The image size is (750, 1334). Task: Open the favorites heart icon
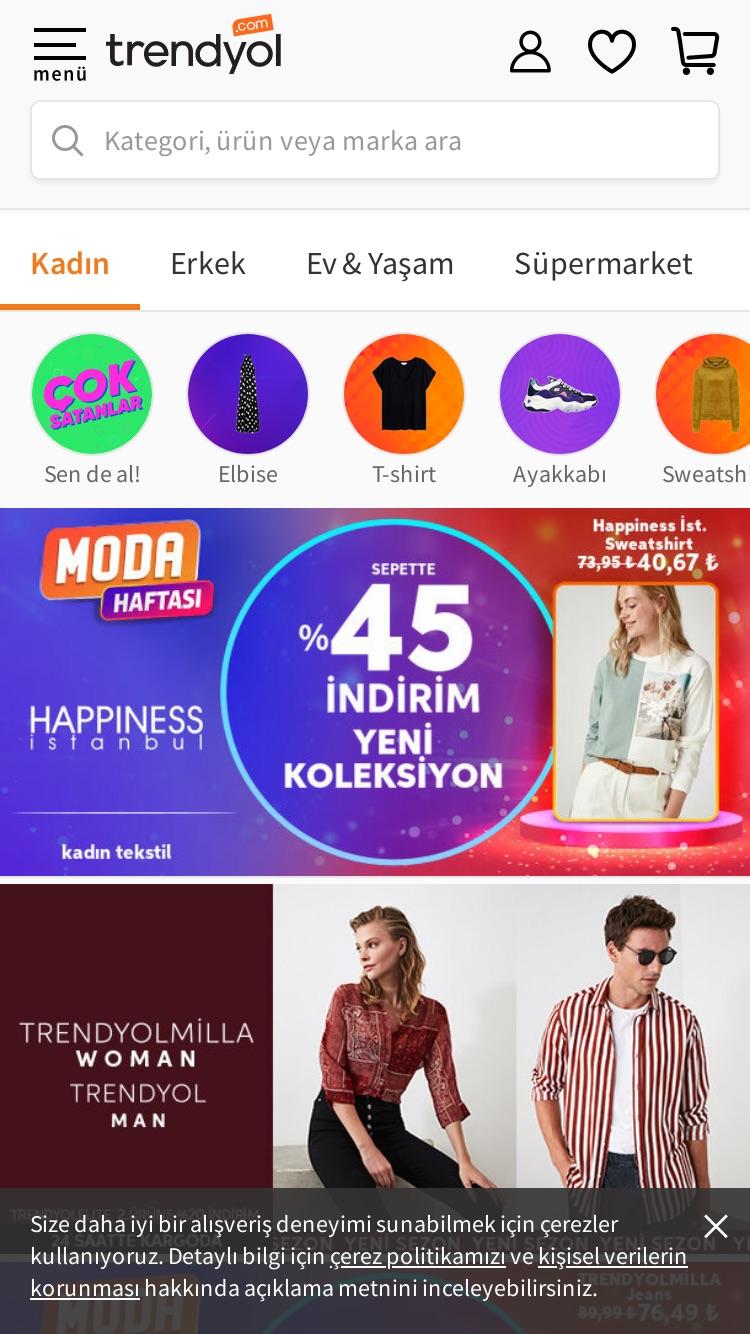click(x=612, y=52)
